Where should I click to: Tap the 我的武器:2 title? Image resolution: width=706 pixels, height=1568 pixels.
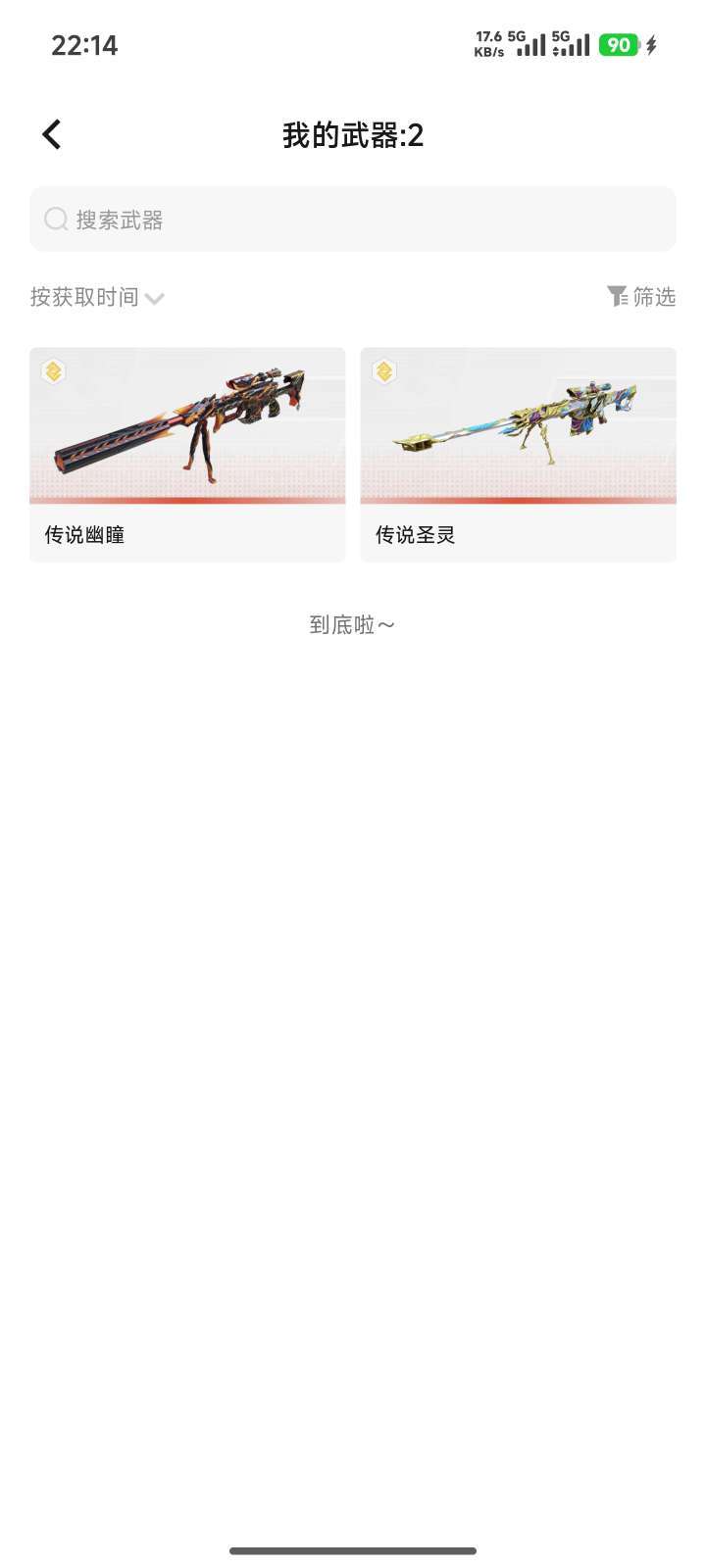(x=353, y=136)
